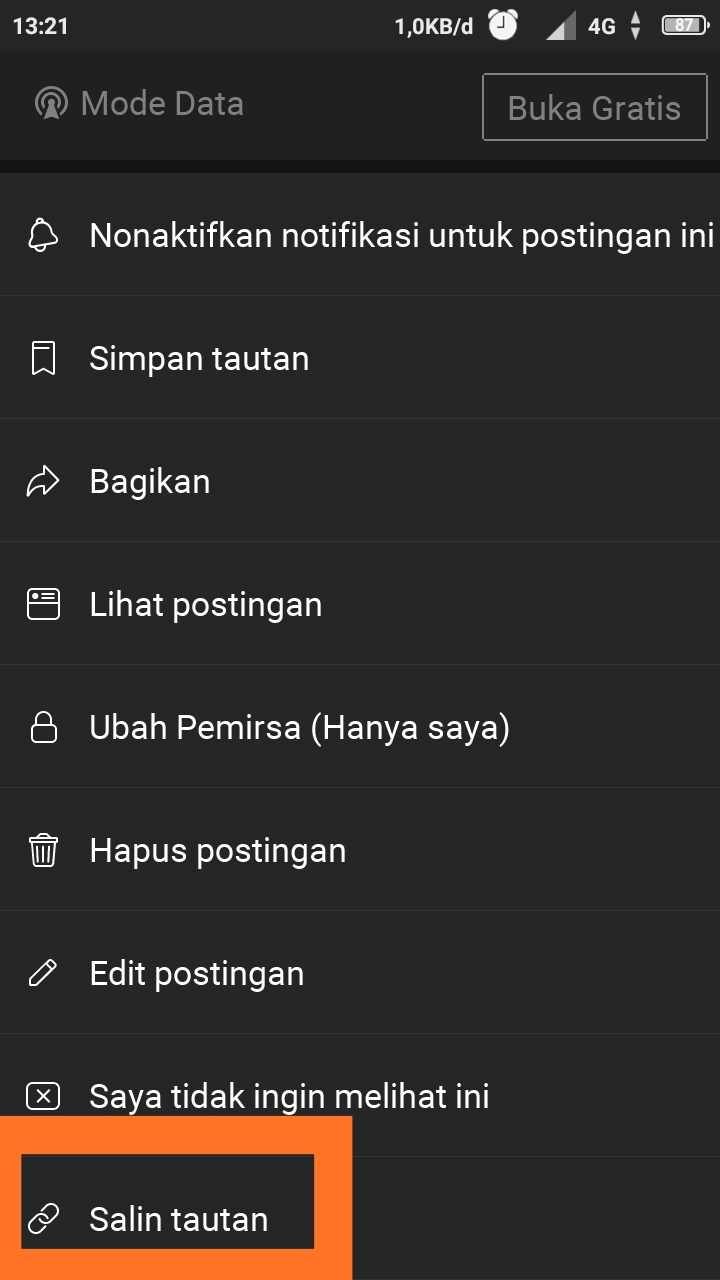The height and width of the screenshot is (1280, 720).
Task: Tap the Mode Data signal icon
Action: 50,102
